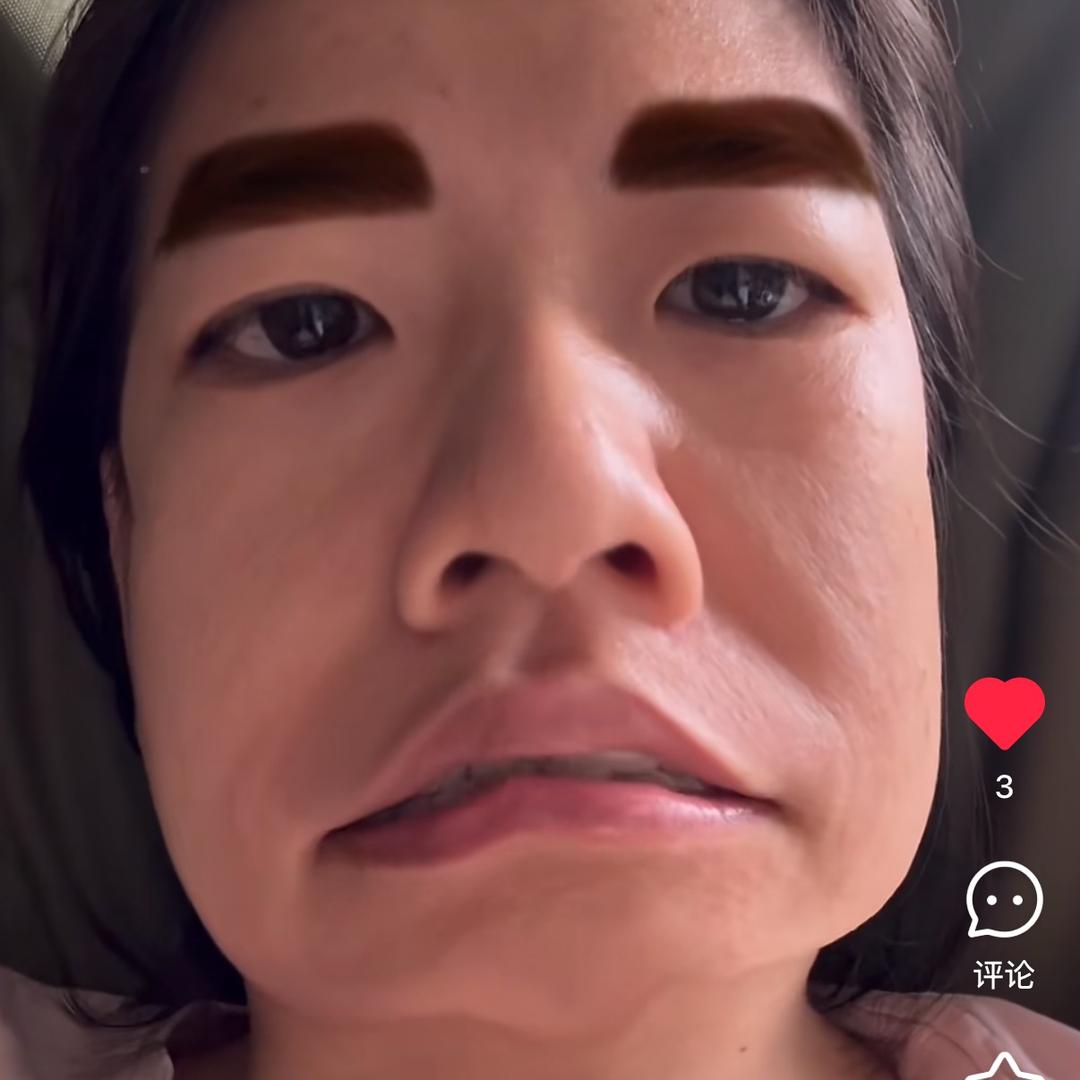This screenshot has height=1080, width=1080.
Task: Tap the red heart like icon
Action: pos(1004,713)
